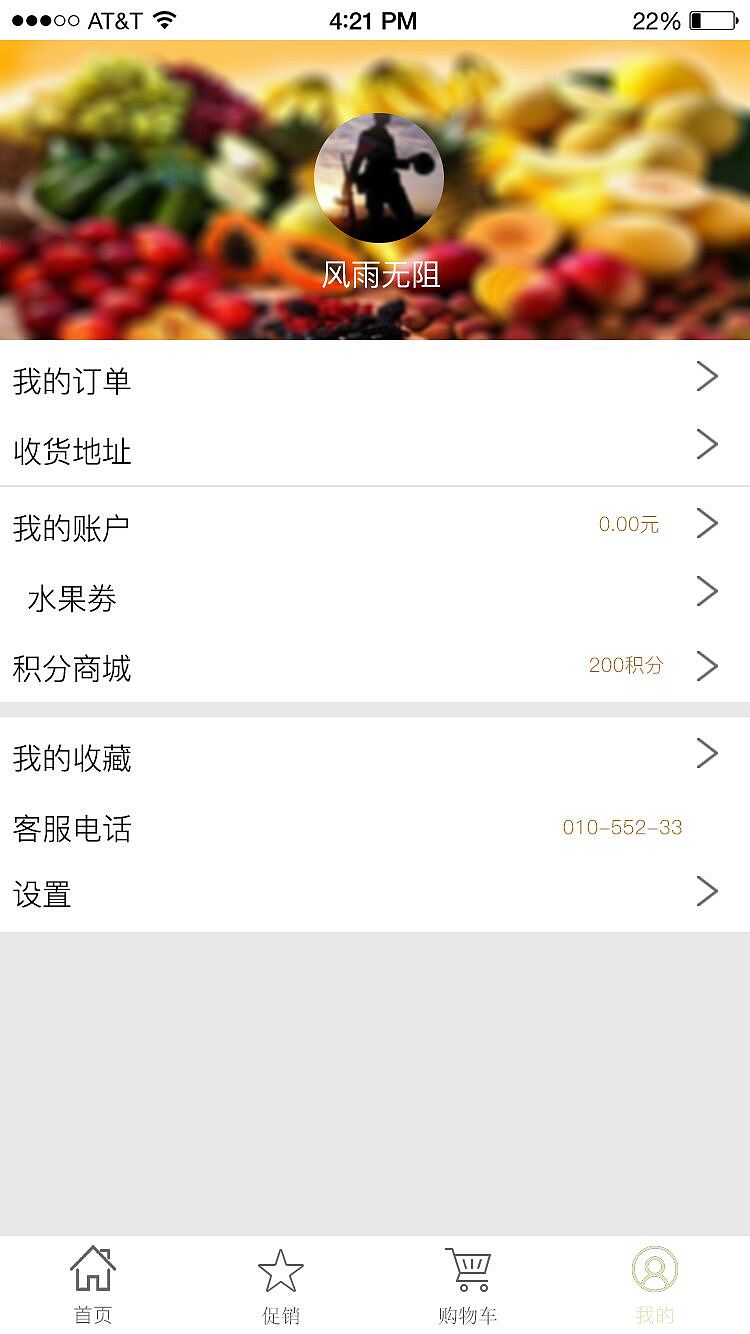This screenshot has height=1334, width=750.
Task: Expand 积分商城 with the chevron
Action: coord(708,665)
